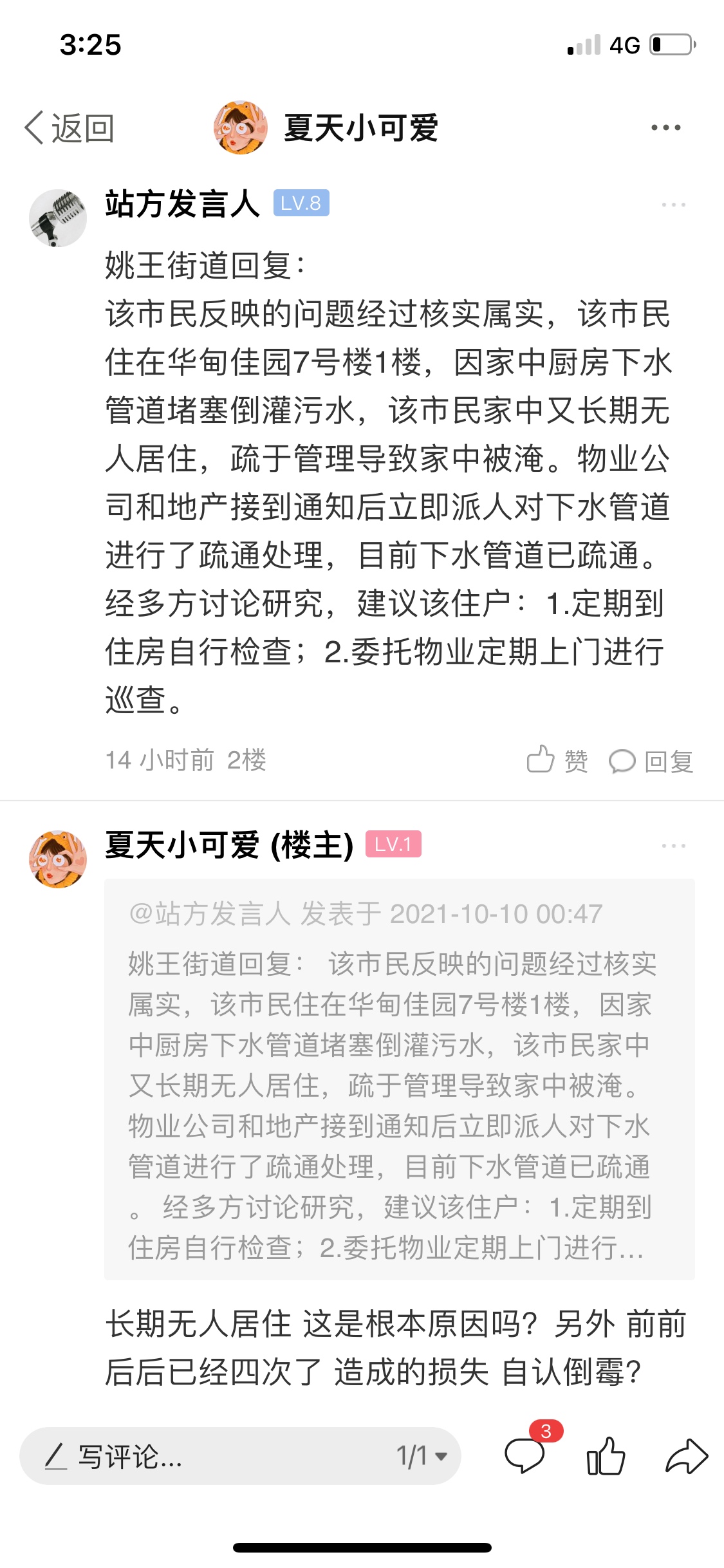Share this post
The height and width of the screenshot is (1568, 724).
tap(686, 1456)
